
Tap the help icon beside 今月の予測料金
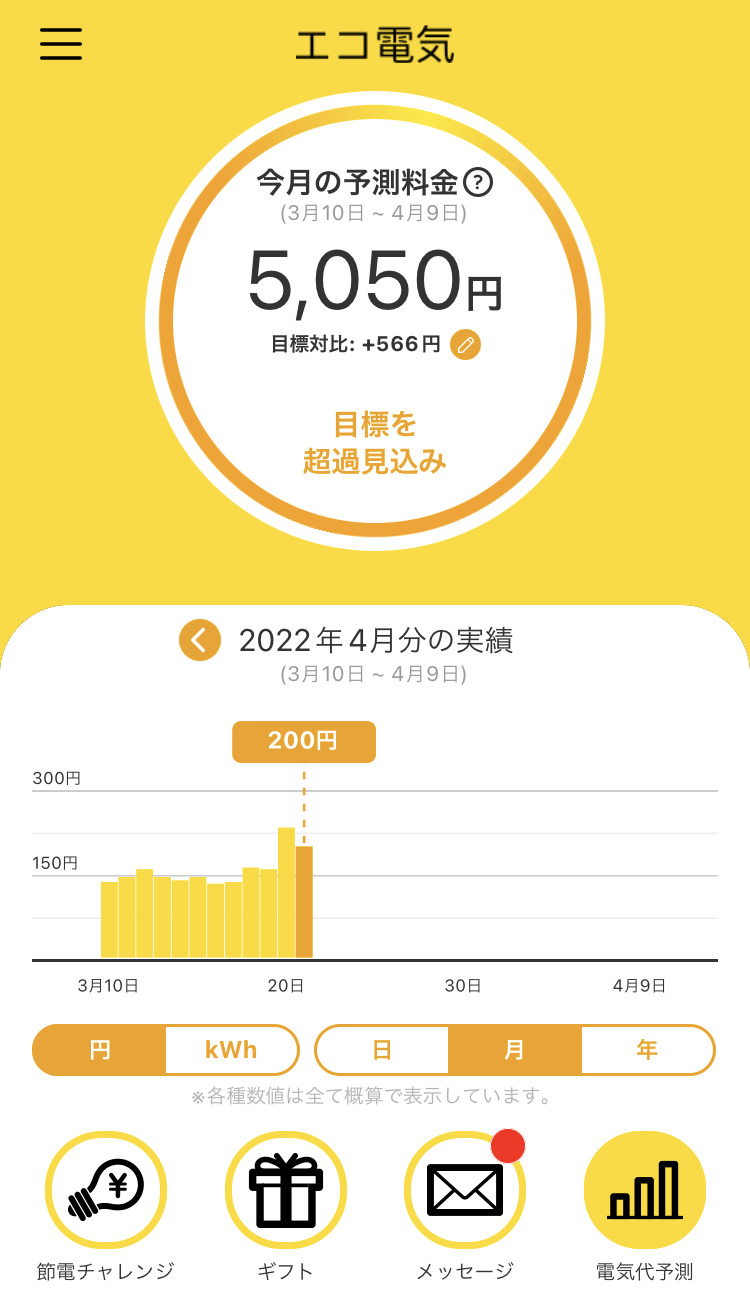(x=481, y=182)
